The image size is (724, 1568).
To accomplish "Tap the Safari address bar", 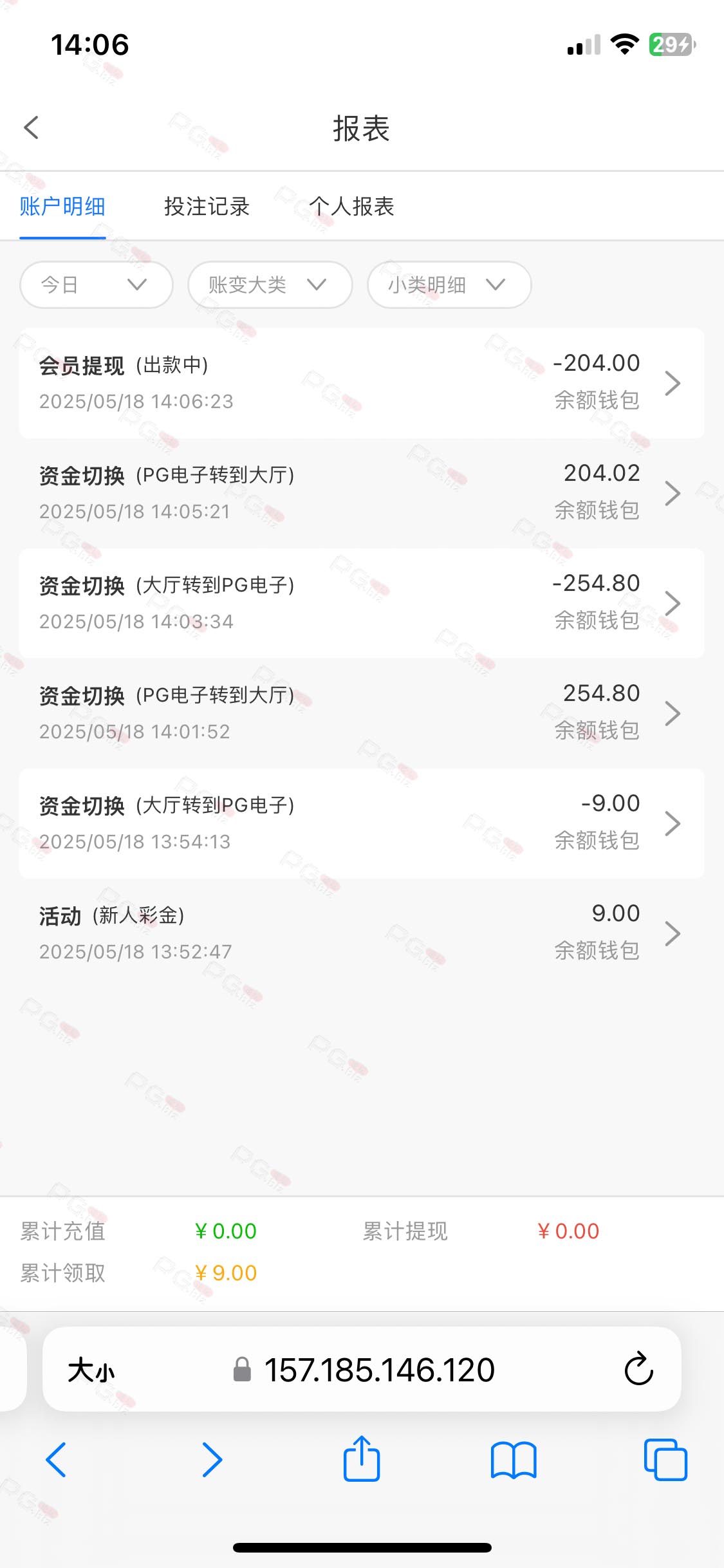I will coord(362,1369).
